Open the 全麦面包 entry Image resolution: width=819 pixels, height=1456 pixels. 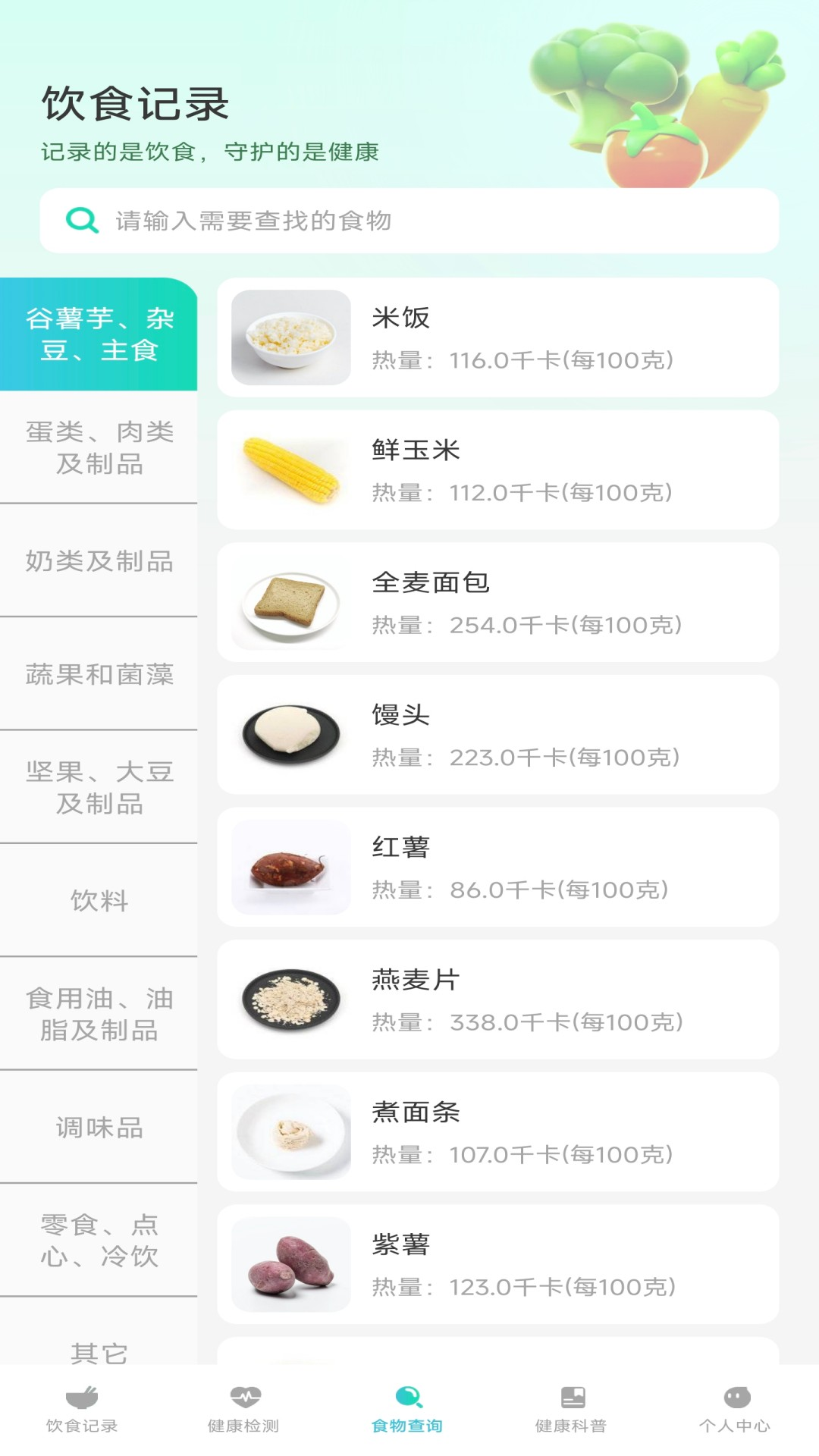click(x=497, y=602)
